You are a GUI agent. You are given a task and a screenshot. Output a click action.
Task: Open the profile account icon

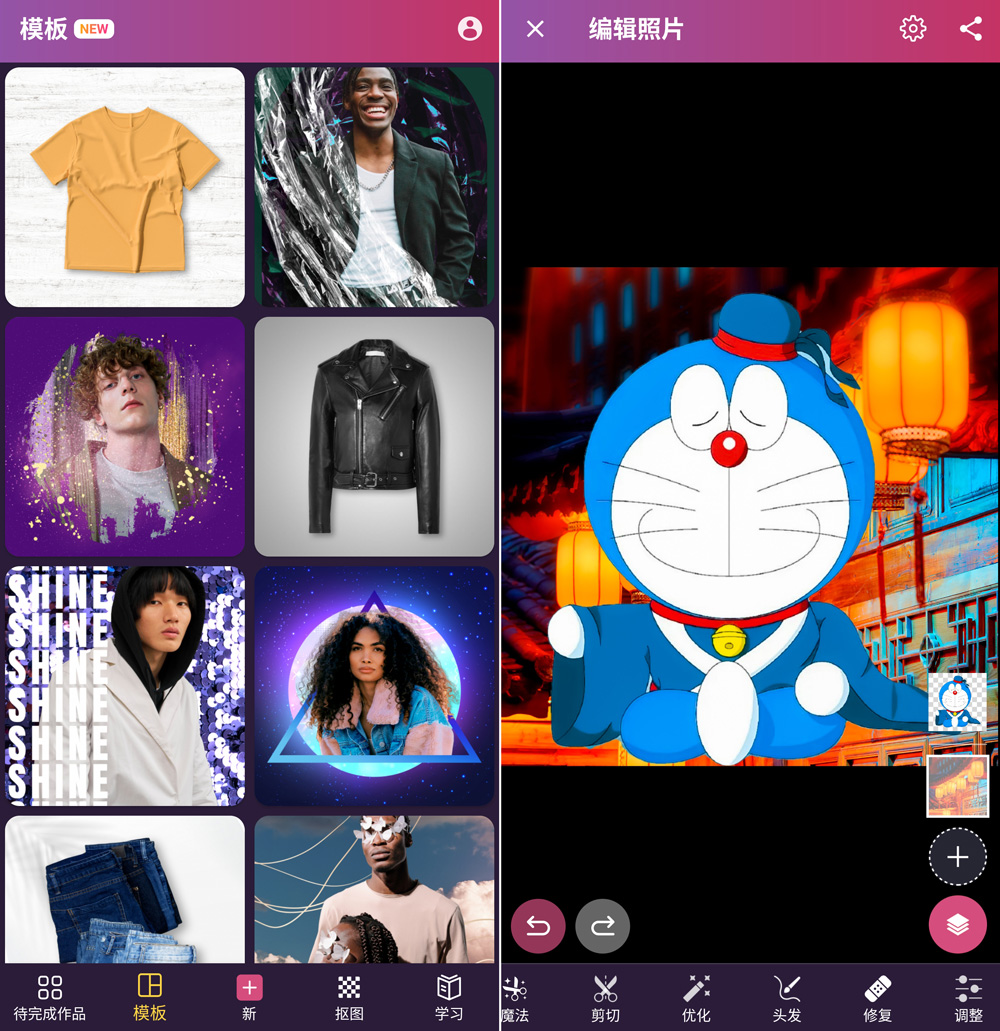(x=469, y=29)
